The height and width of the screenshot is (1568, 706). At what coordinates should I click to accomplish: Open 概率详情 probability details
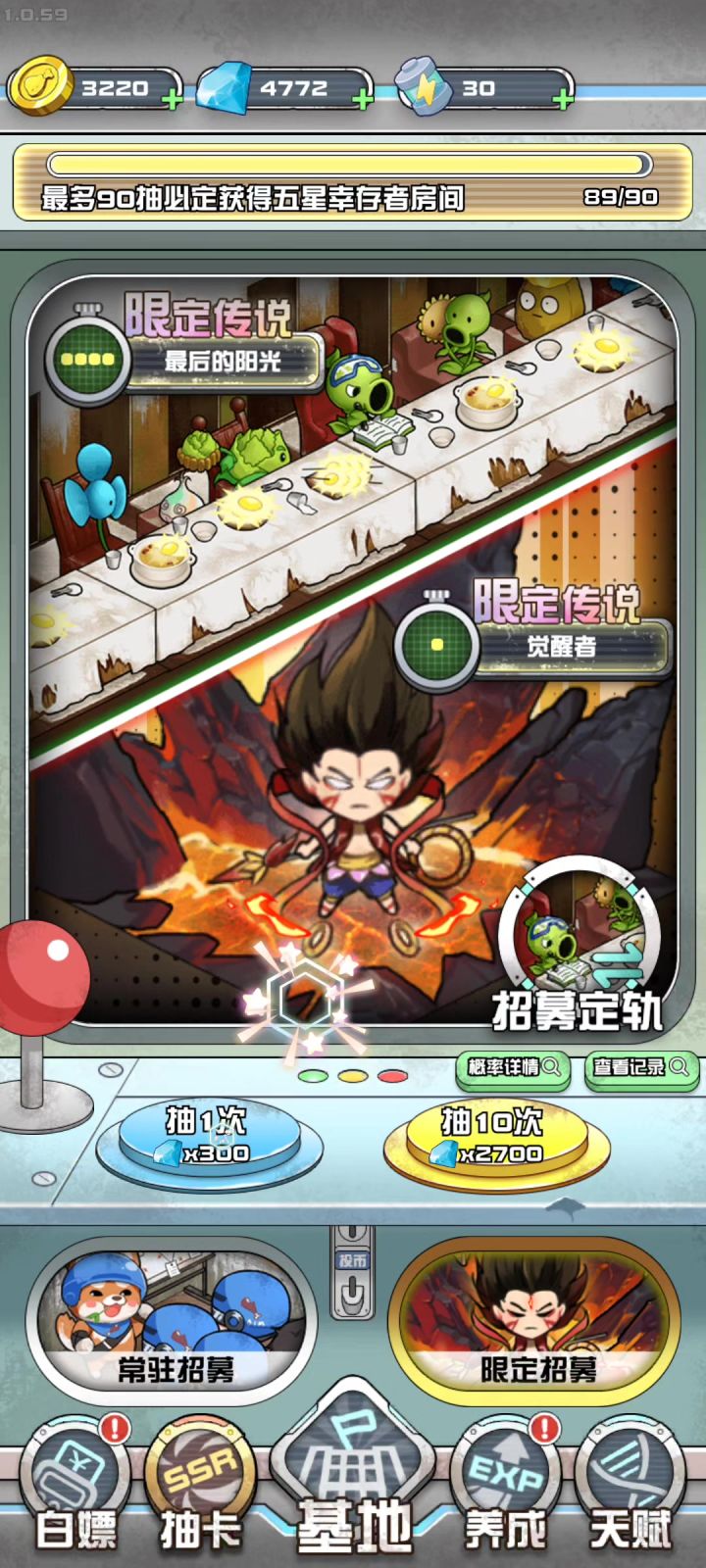point(514,1067)
